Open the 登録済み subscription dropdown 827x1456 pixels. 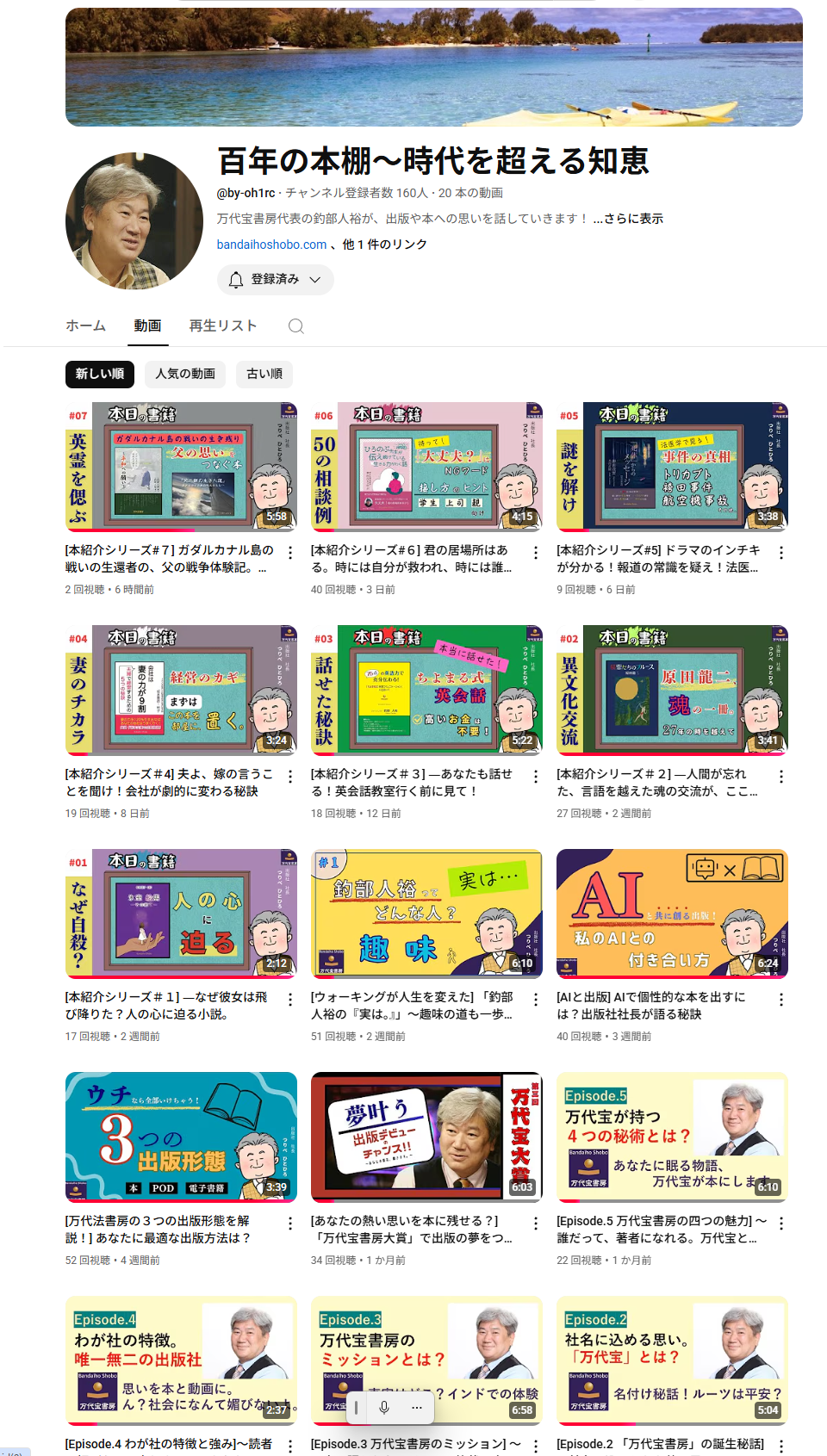tap(275, 280)
